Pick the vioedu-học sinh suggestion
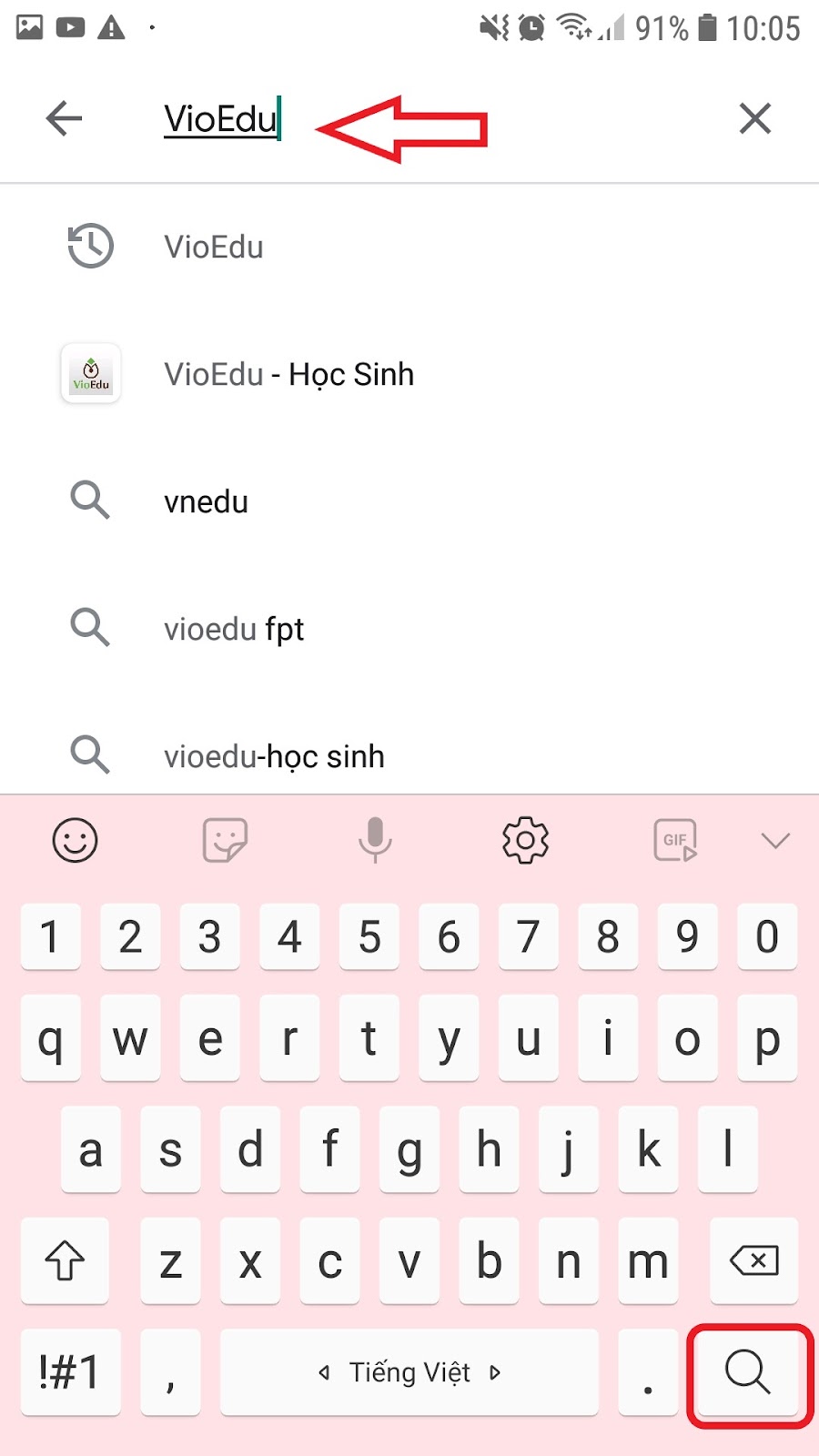Viewport: 819px width, 1456px height. pyautogui.click(x=409, y=756)
